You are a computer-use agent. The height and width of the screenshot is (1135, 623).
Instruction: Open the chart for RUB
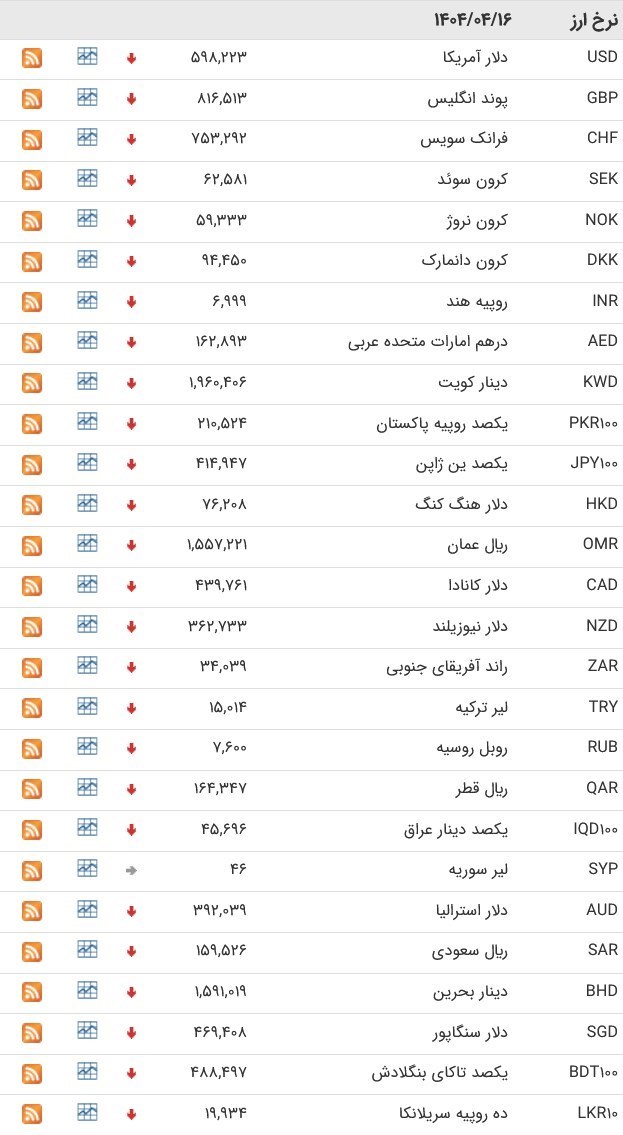tap(88, 746)
